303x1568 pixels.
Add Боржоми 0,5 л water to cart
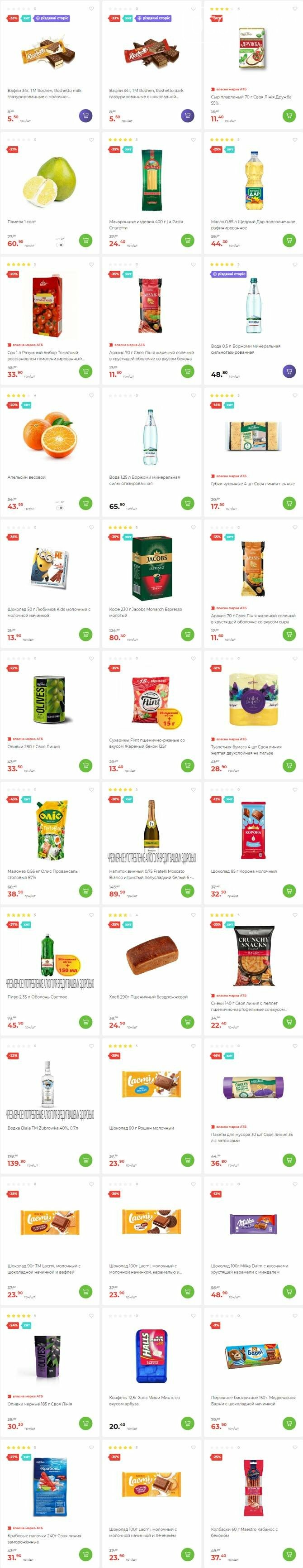coord(289,372)
